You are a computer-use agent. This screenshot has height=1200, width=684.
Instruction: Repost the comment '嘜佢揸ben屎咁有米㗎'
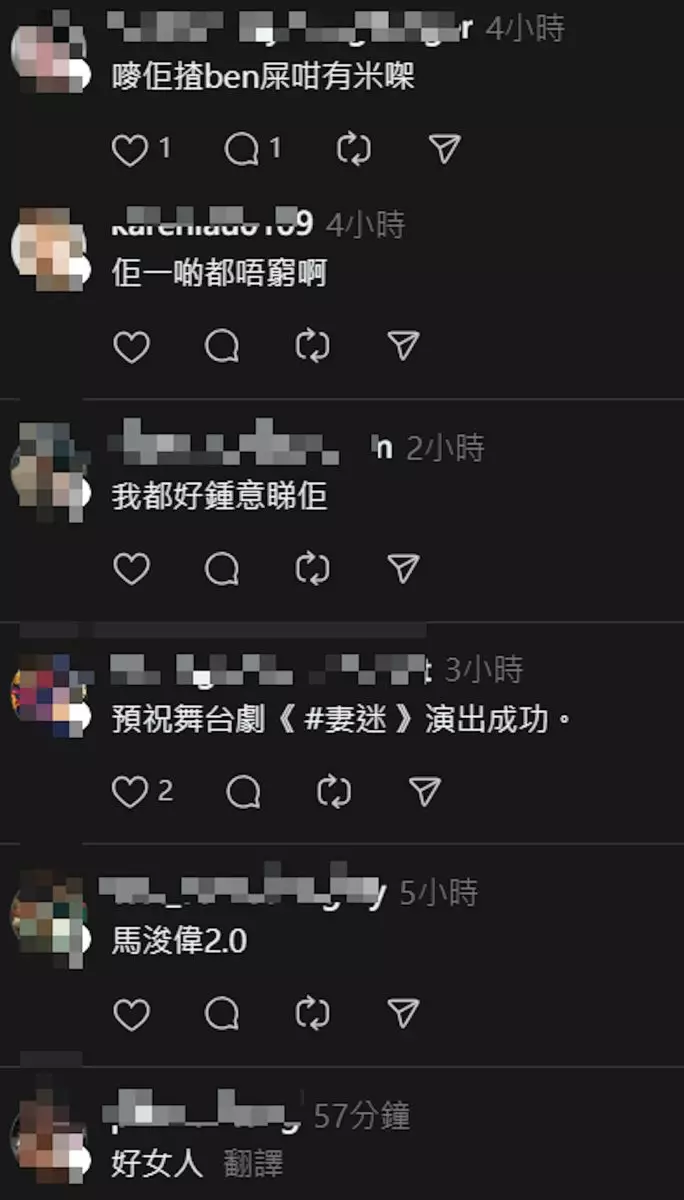[x=354, y=150]
